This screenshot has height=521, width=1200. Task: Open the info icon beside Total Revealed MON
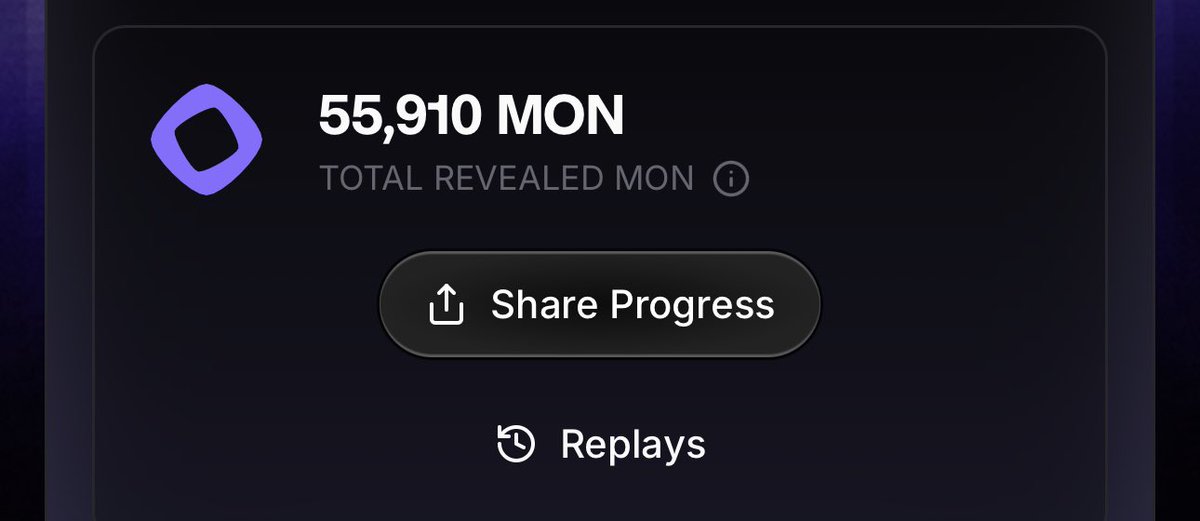click(x=731, y=179)
